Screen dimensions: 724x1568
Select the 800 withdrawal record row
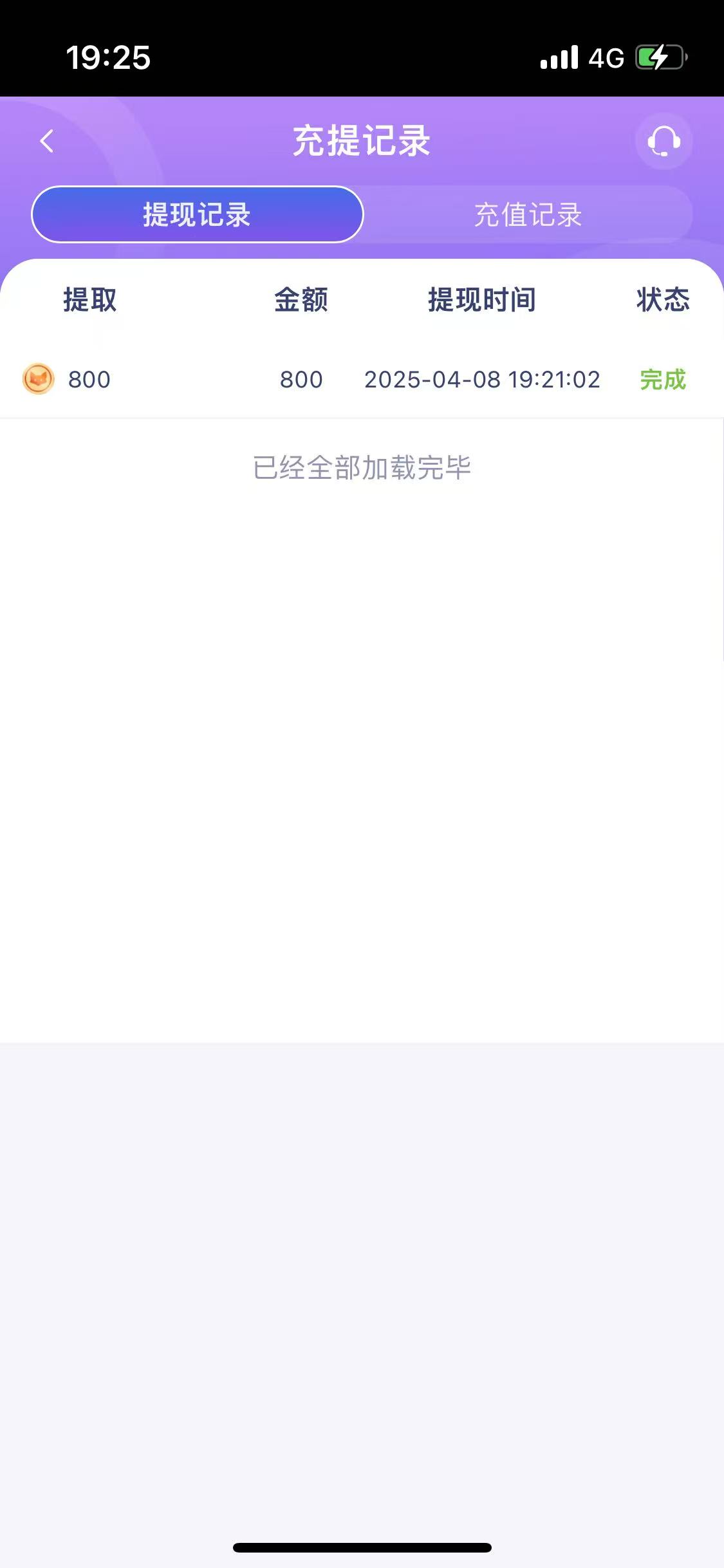(362, 379)
